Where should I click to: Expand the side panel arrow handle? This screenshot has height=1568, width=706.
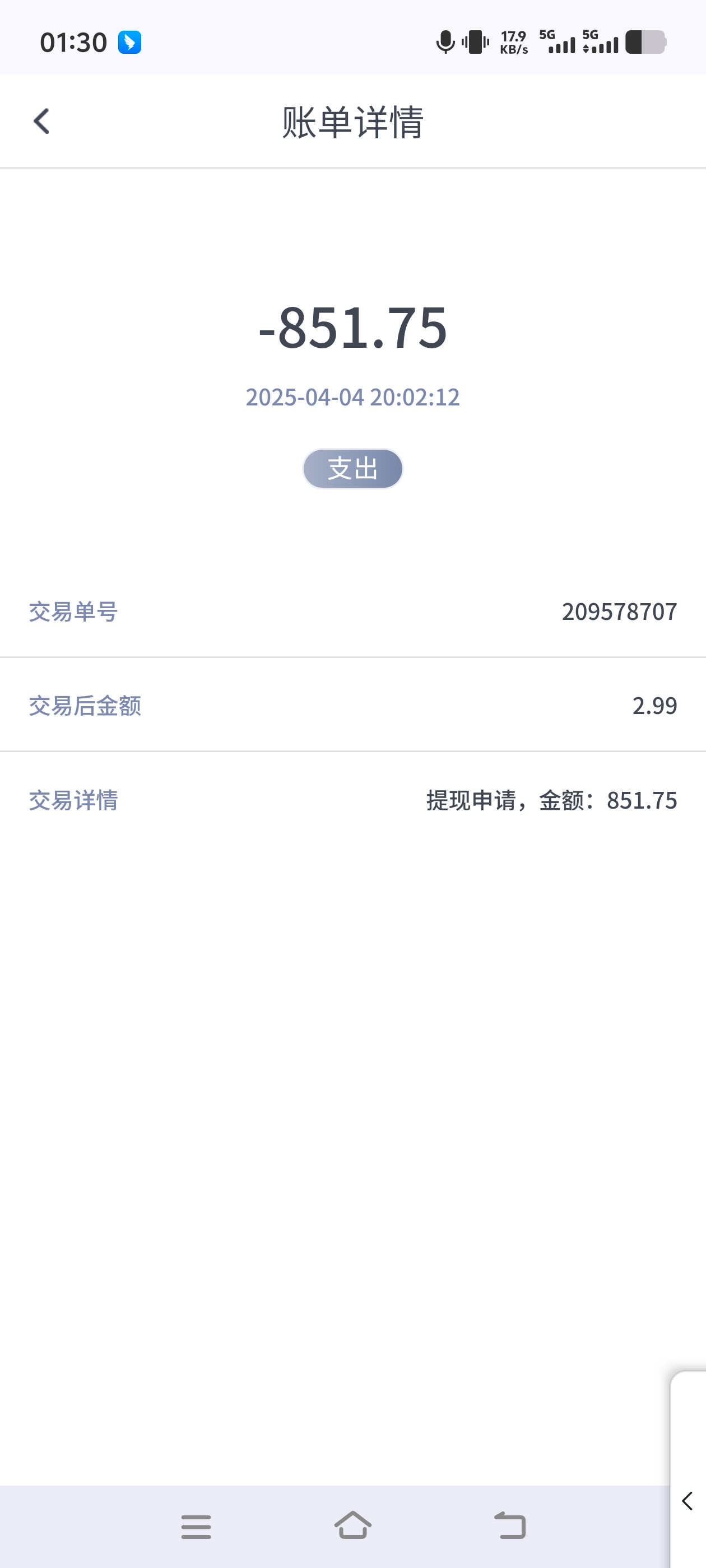coord(688,1501)
